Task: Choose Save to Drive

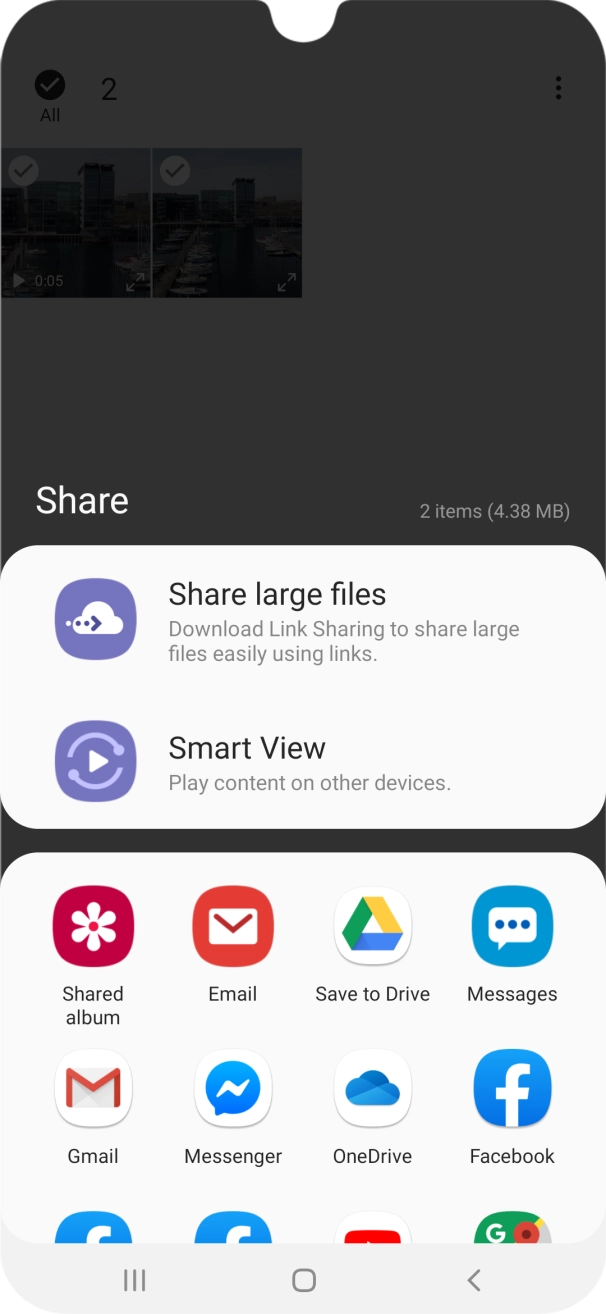Action: (372, 926)
